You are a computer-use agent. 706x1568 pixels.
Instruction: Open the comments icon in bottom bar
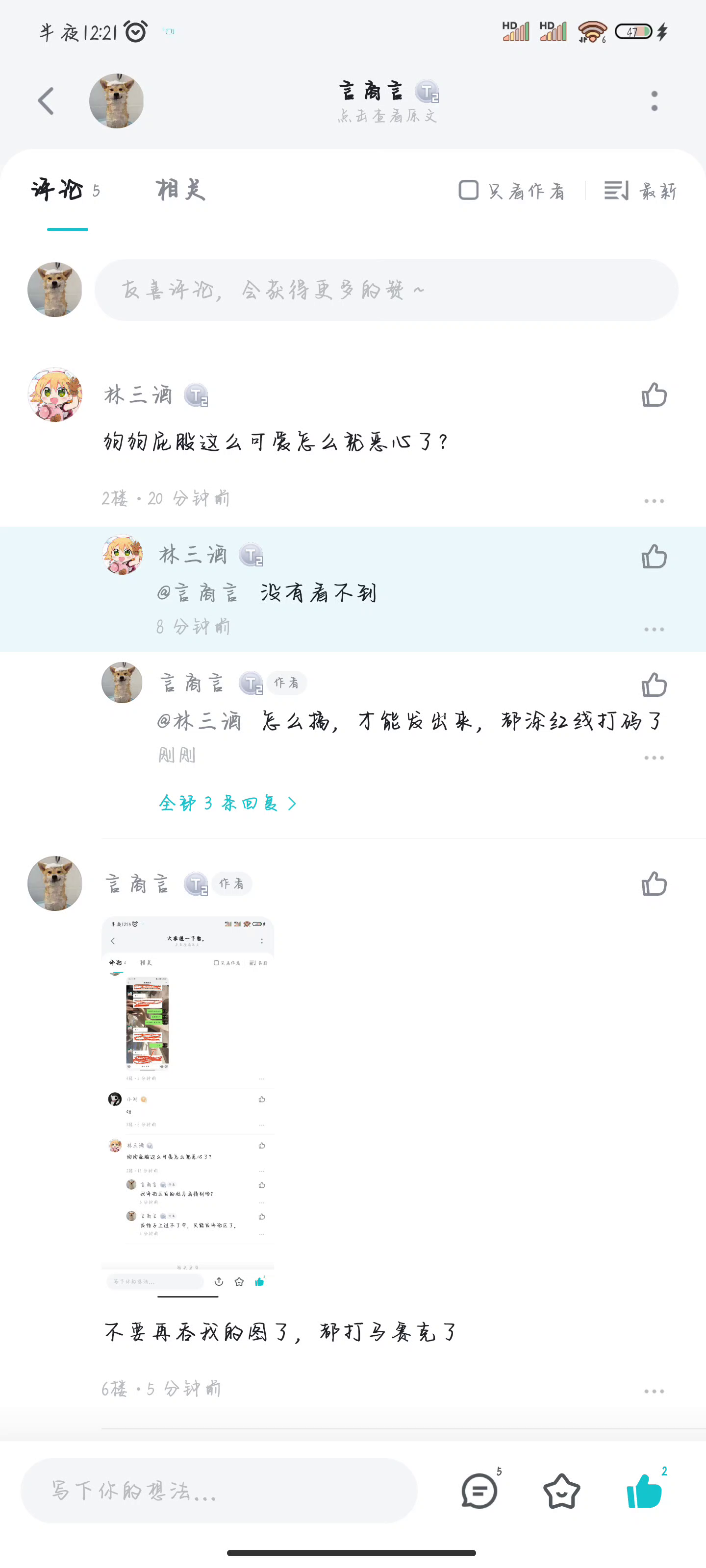tap(479, 1491)
